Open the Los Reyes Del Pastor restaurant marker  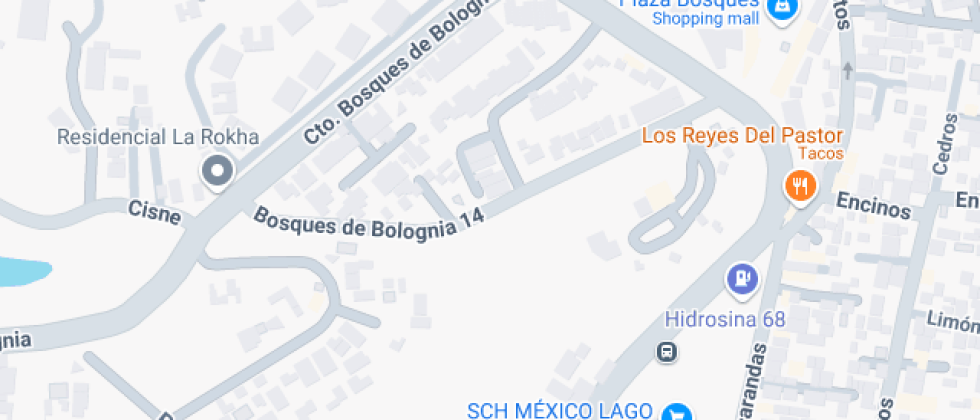801,187
